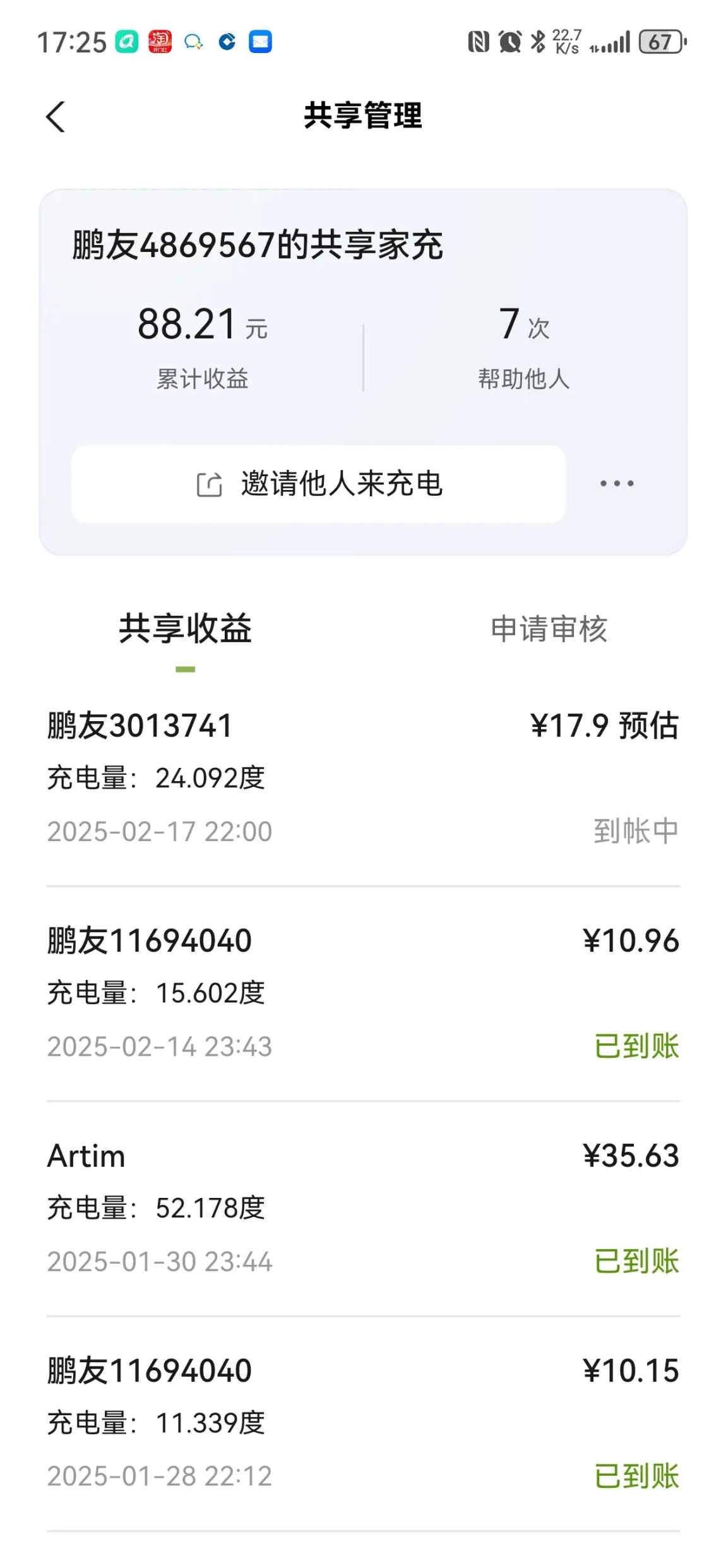Select the 共享收益 tab
This screenshot has width=726, height=1568.
click(x=185, y=630)
